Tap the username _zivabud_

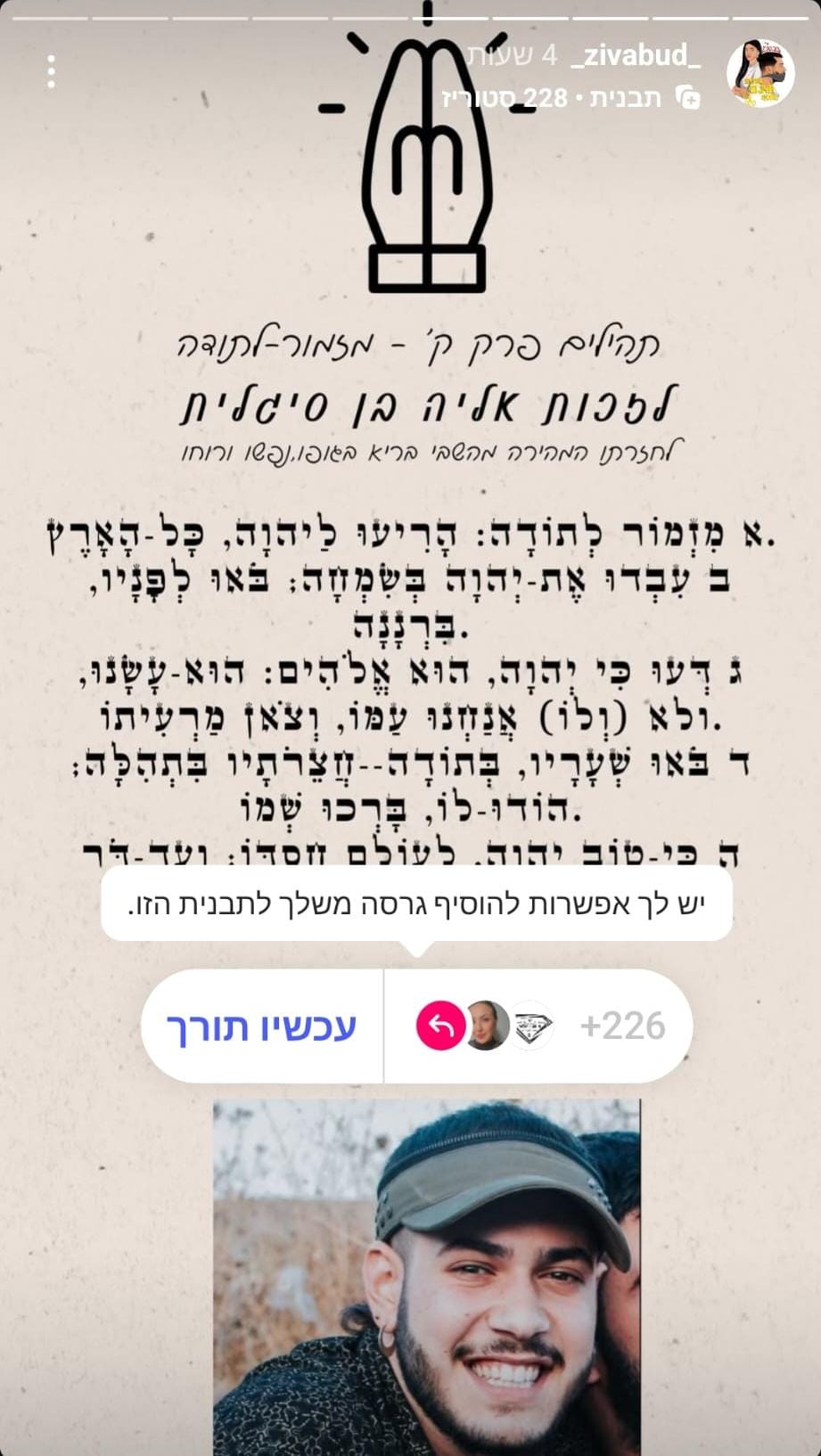(x=636, y=56)
